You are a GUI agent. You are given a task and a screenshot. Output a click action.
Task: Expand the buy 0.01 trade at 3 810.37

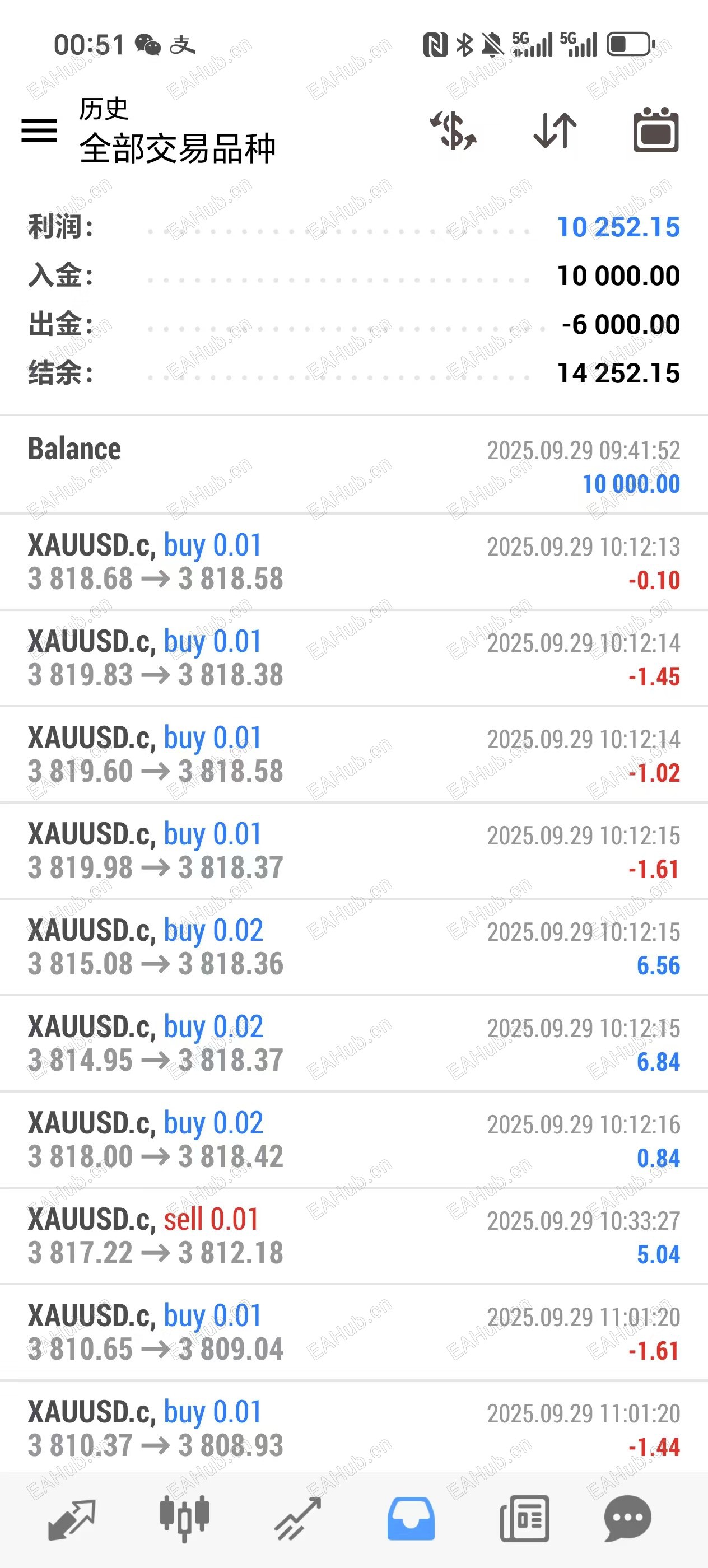click(x=353, y=1428)
